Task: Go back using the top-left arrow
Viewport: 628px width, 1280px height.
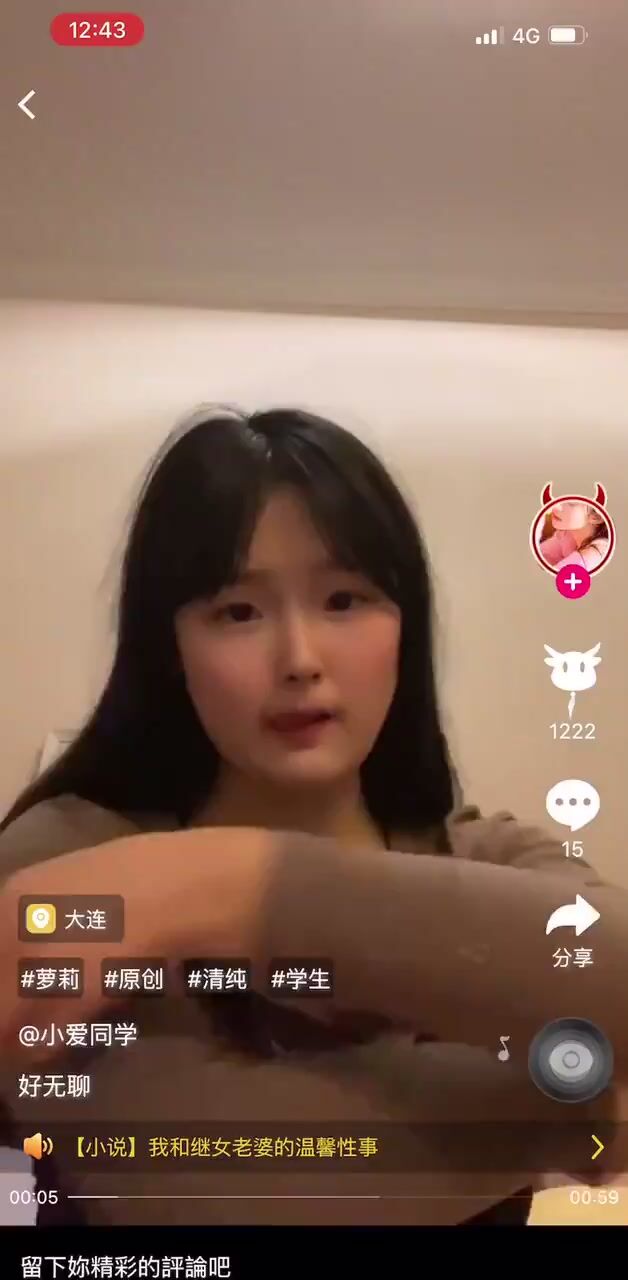Action: click(x=27, y=104)
